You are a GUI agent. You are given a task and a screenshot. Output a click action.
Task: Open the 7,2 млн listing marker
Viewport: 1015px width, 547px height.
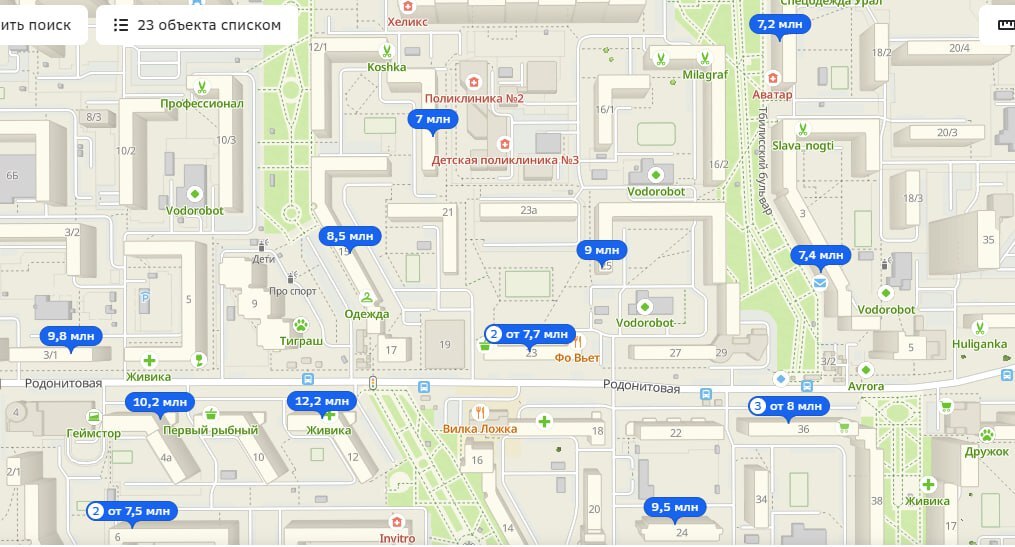(x=779, y=24)
